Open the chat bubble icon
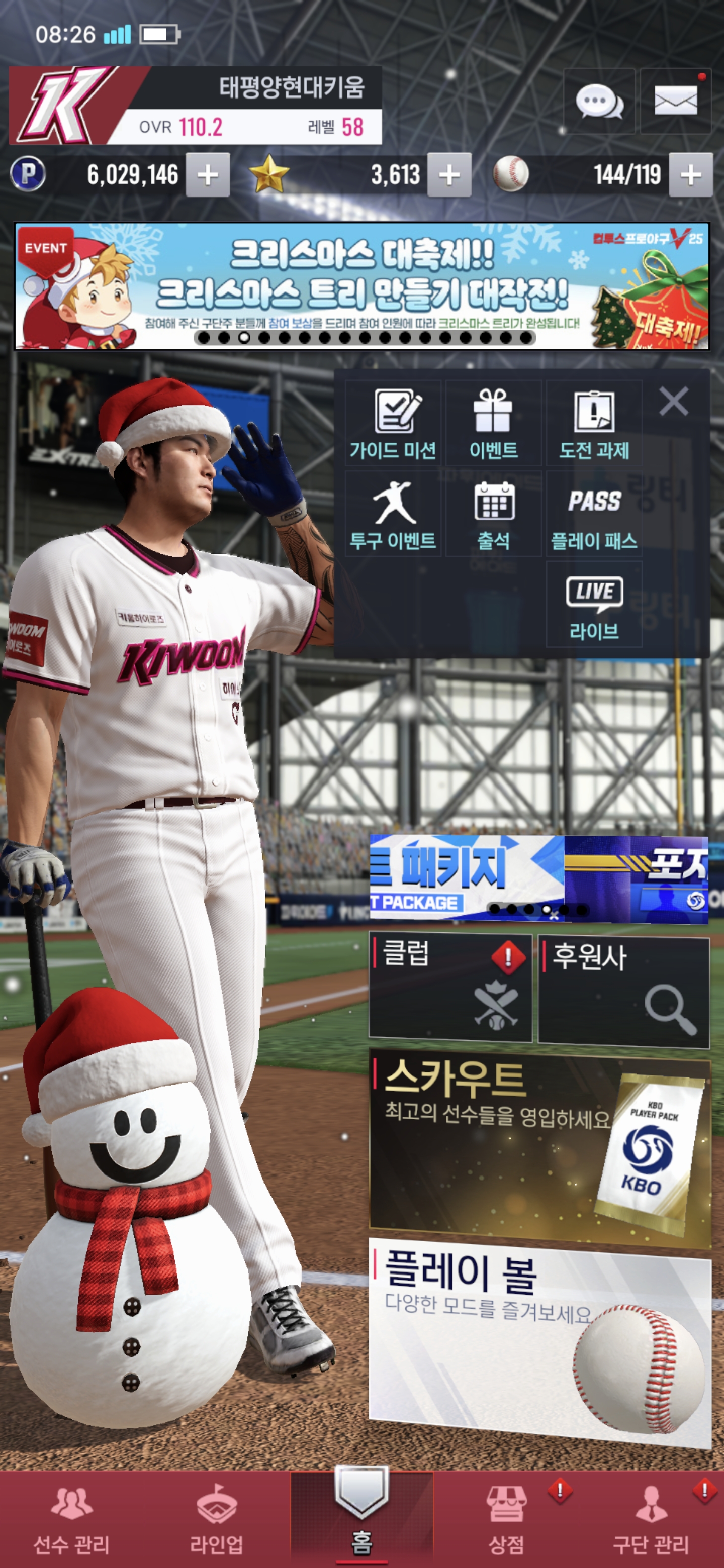The image size is (724, 1568). coord(599,101)
